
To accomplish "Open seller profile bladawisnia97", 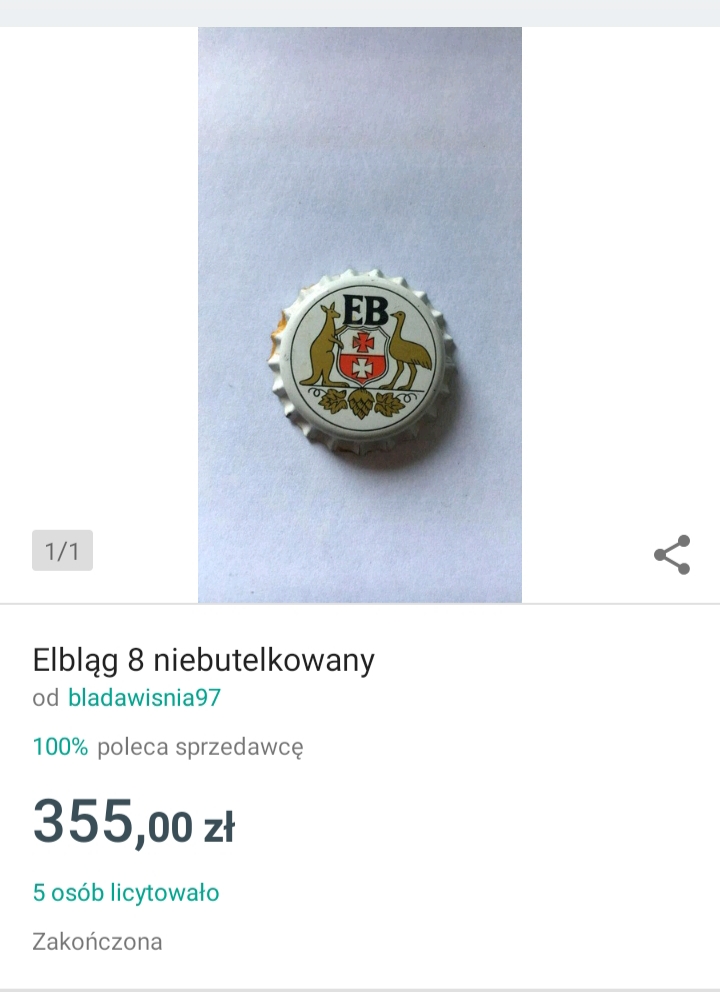I will (144, 698).
